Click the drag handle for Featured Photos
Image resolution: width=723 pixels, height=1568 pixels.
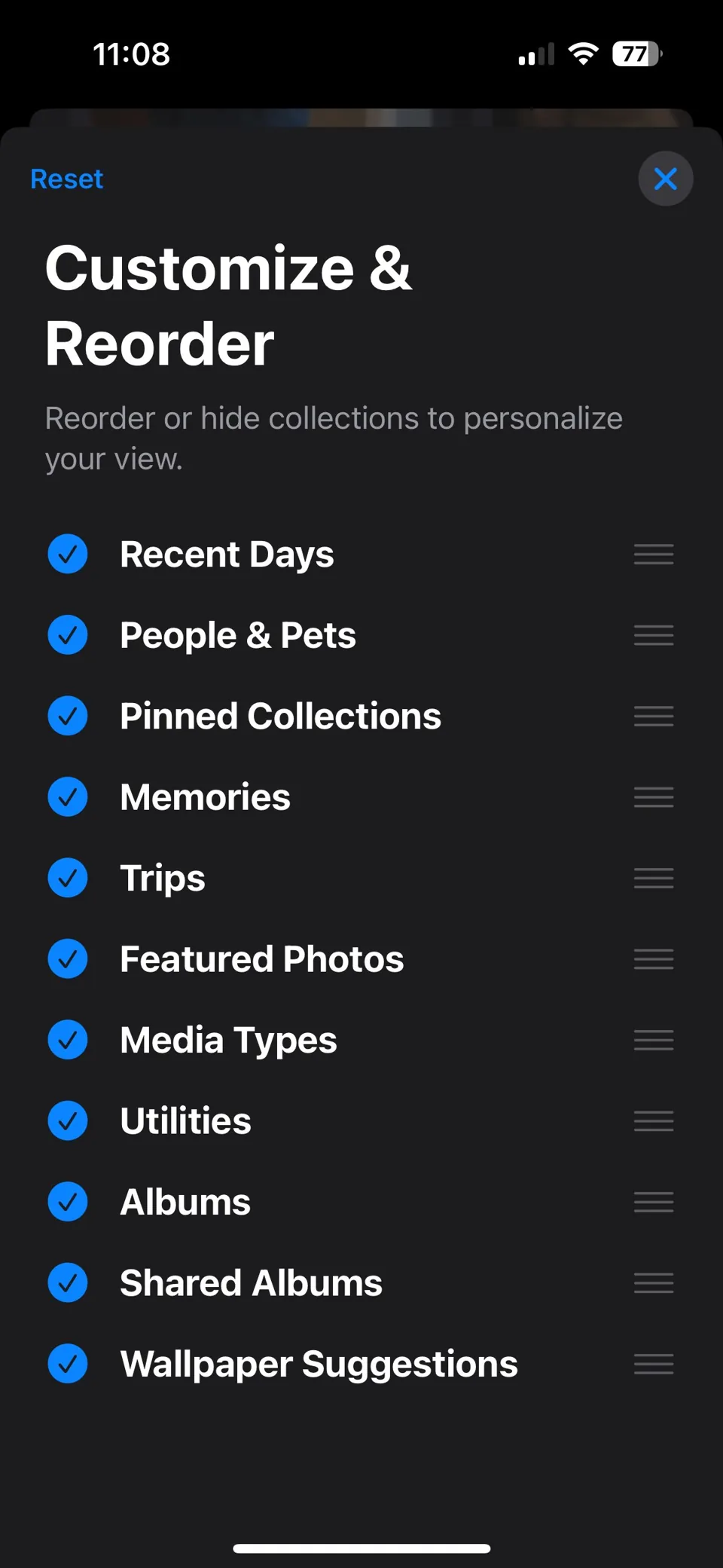click(x=654, y=959)
